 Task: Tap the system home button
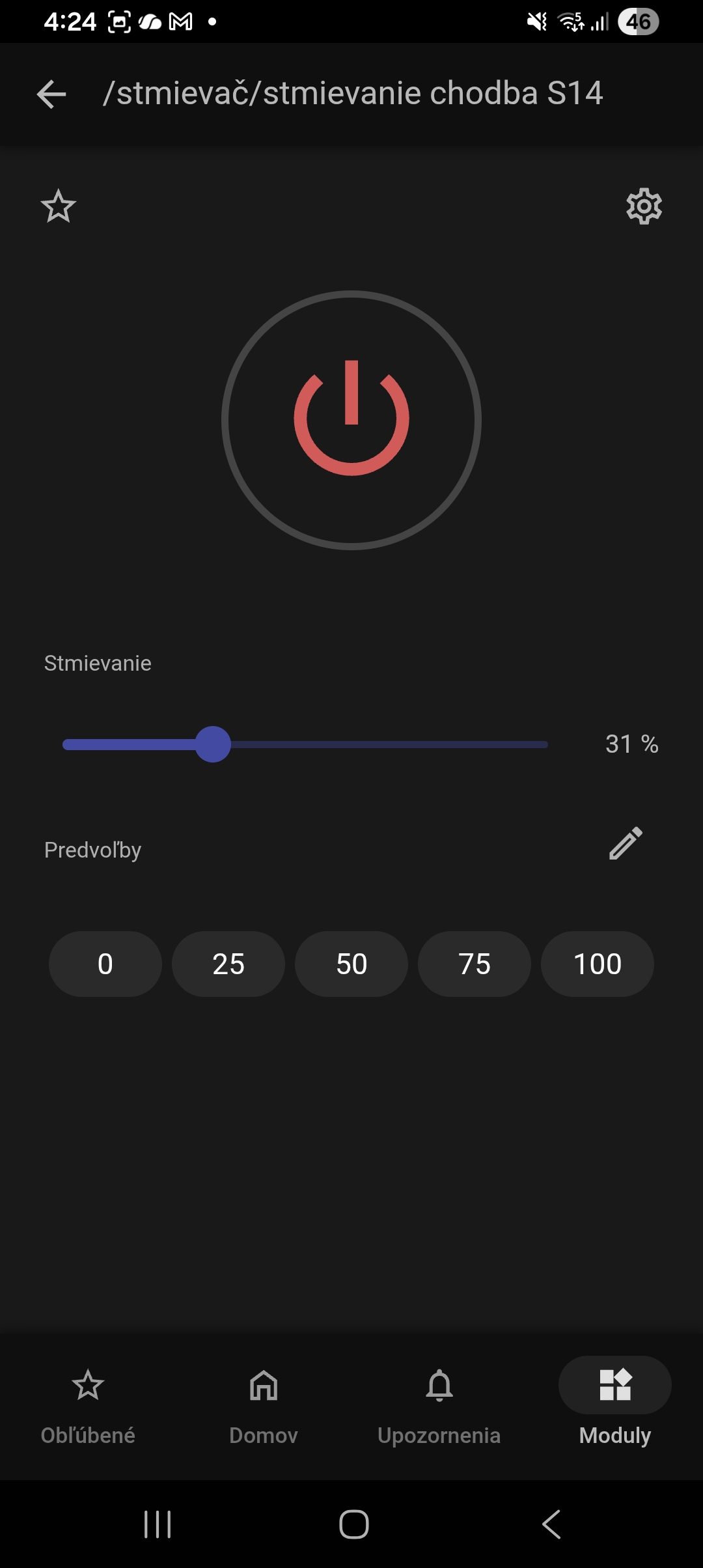353,1524
